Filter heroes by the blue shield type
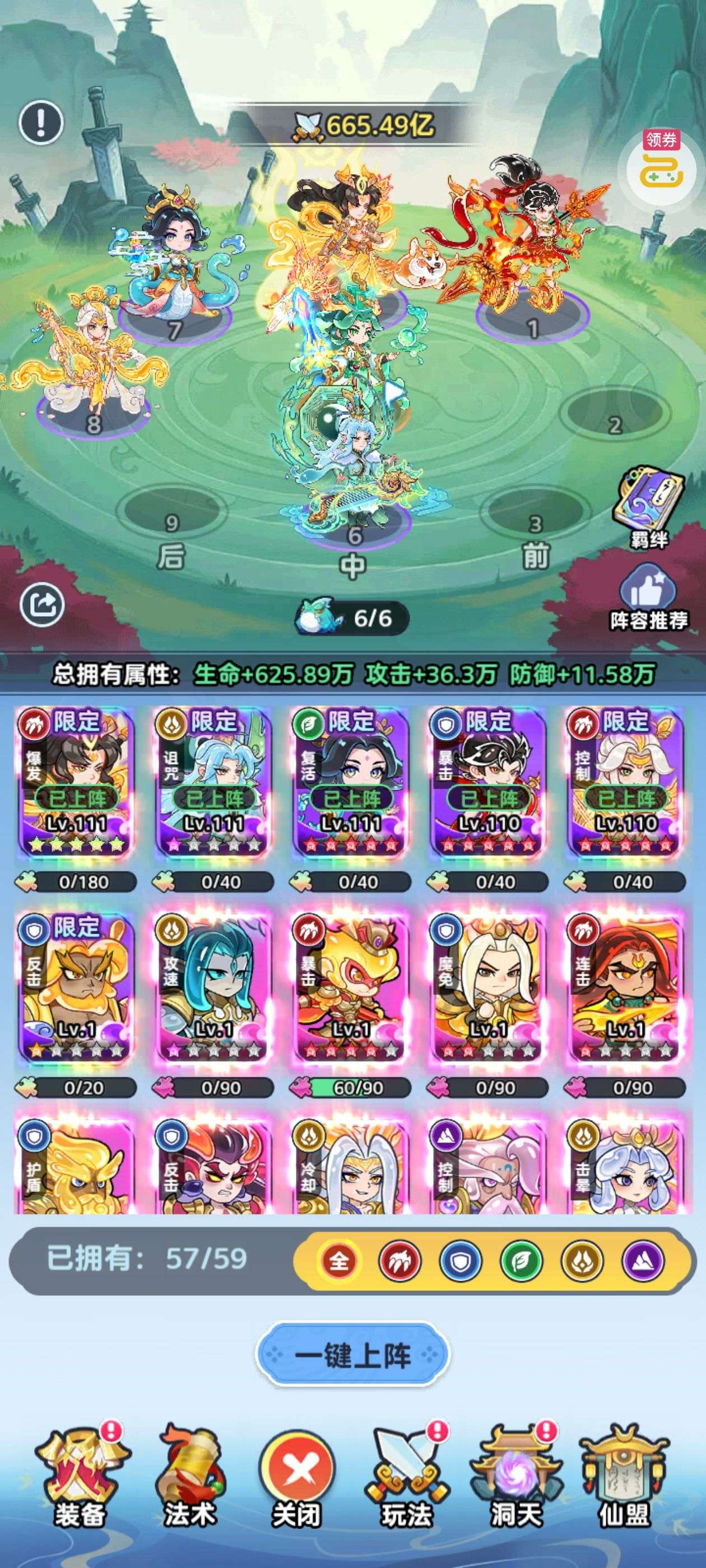Screen dimensions: 706x1568 461,1261
